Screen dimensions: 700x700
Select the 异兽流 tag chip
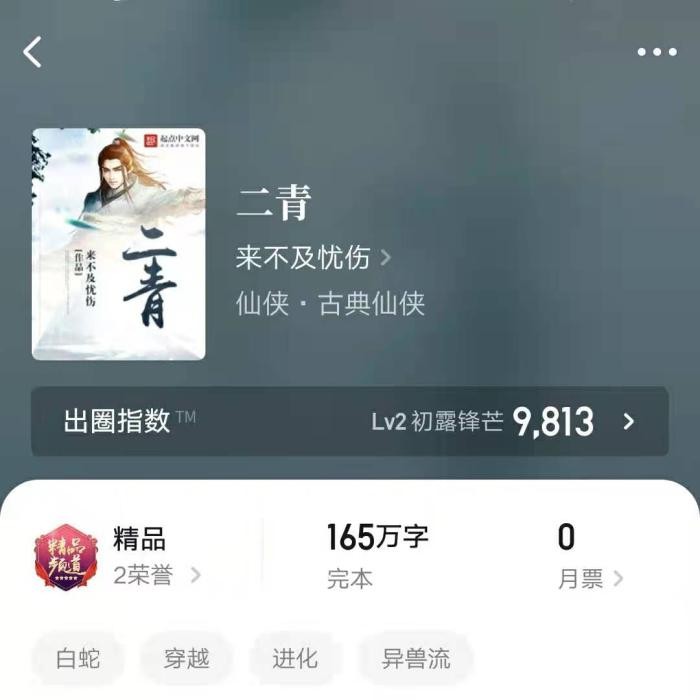pos(415,658)
